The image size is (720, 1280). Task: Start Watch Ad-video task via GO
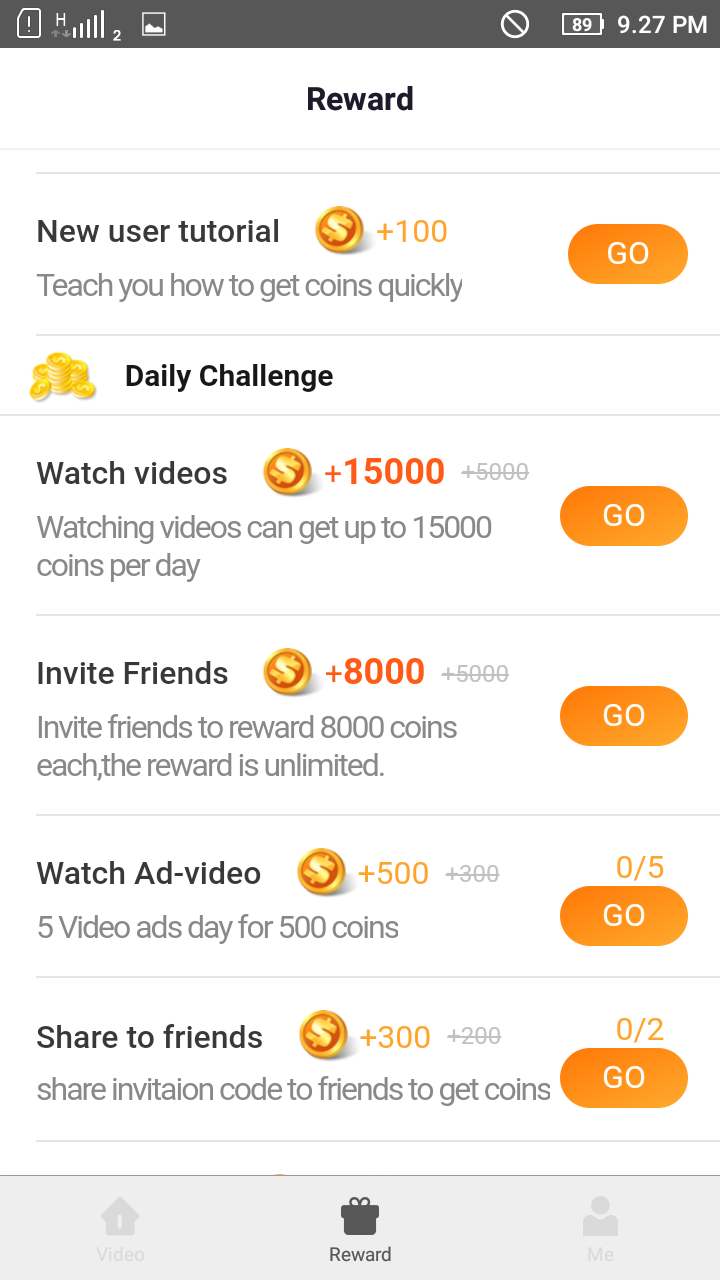coord(623,916)
